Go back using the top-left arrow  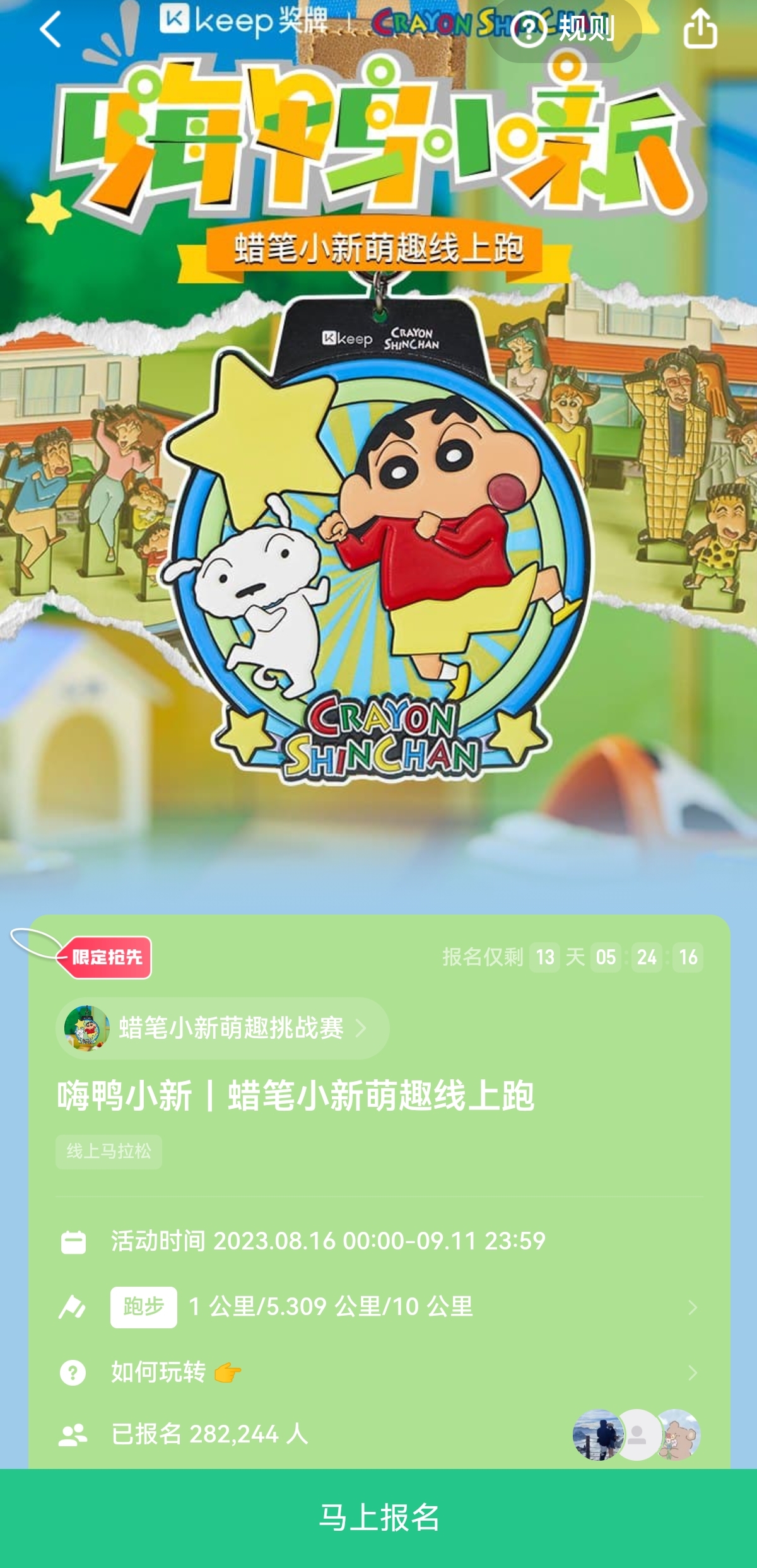(50, 30)
